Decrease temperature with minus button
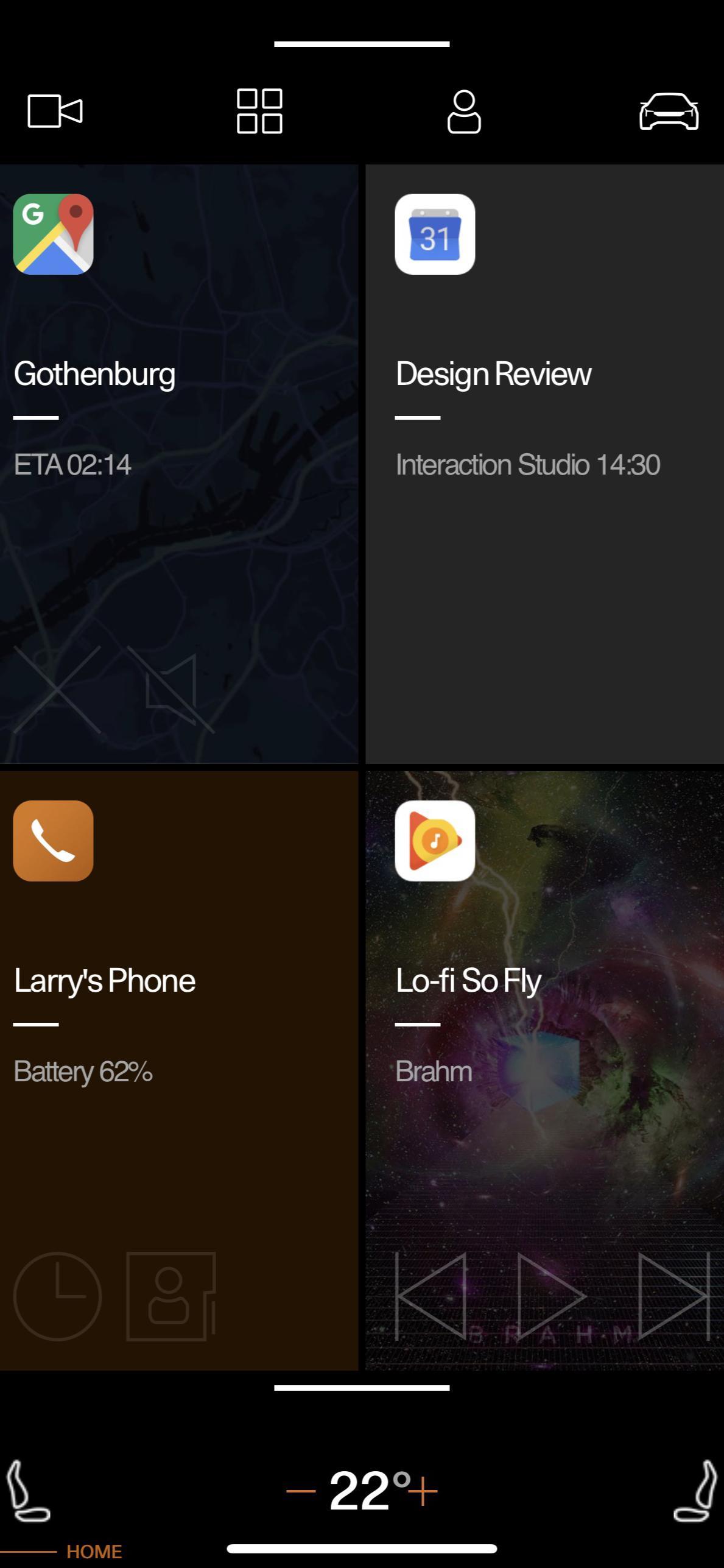 click(301, 1491)
